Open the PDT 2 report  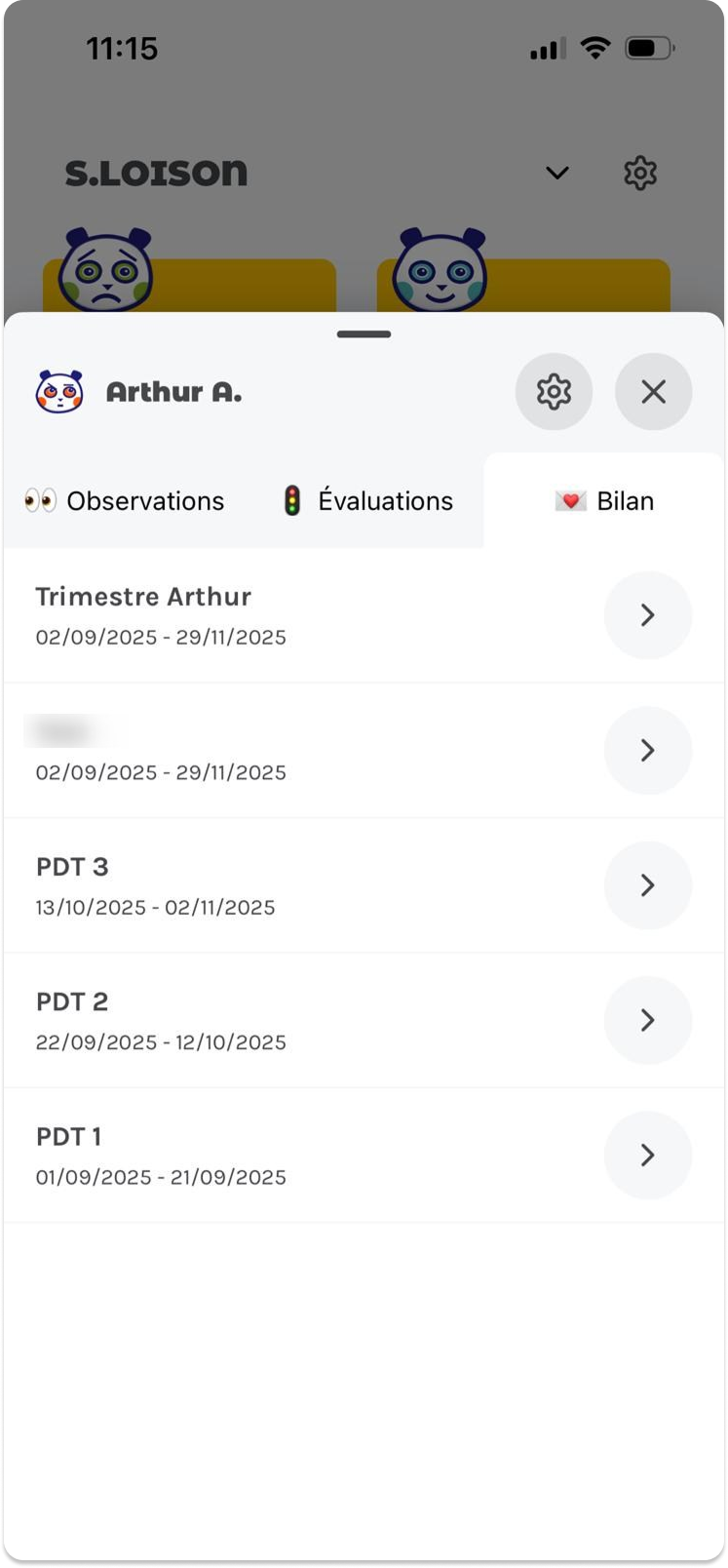pyautogui.click(x=364, y=1020)
